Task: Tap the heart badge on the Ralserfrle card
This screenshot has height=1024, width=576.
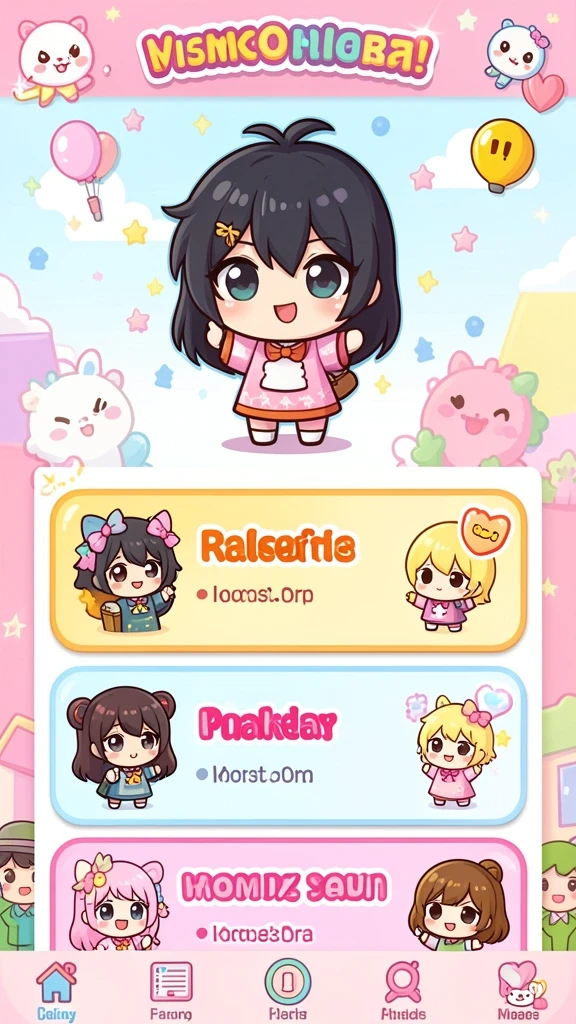Action: click(x=485, y=531)
